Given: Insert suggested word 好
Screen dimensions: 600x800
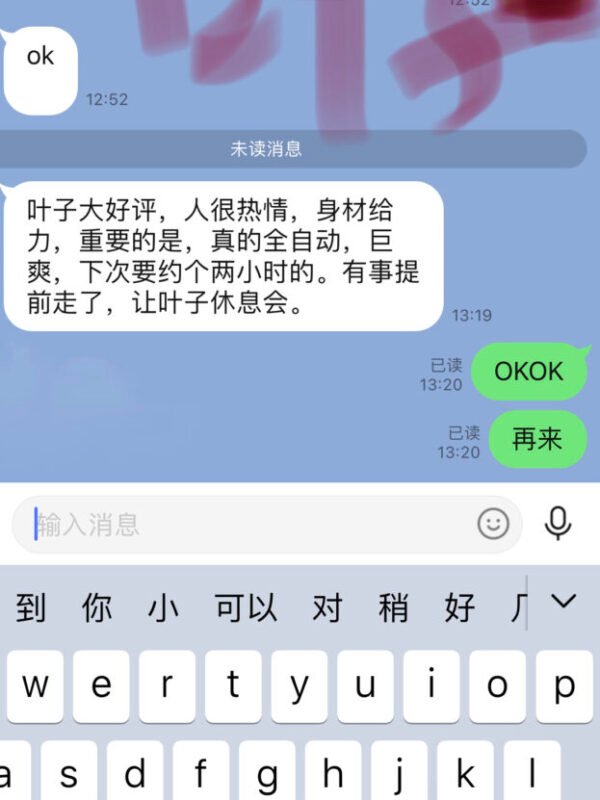Looking at the screenshot, I should [x=459, y=608].
